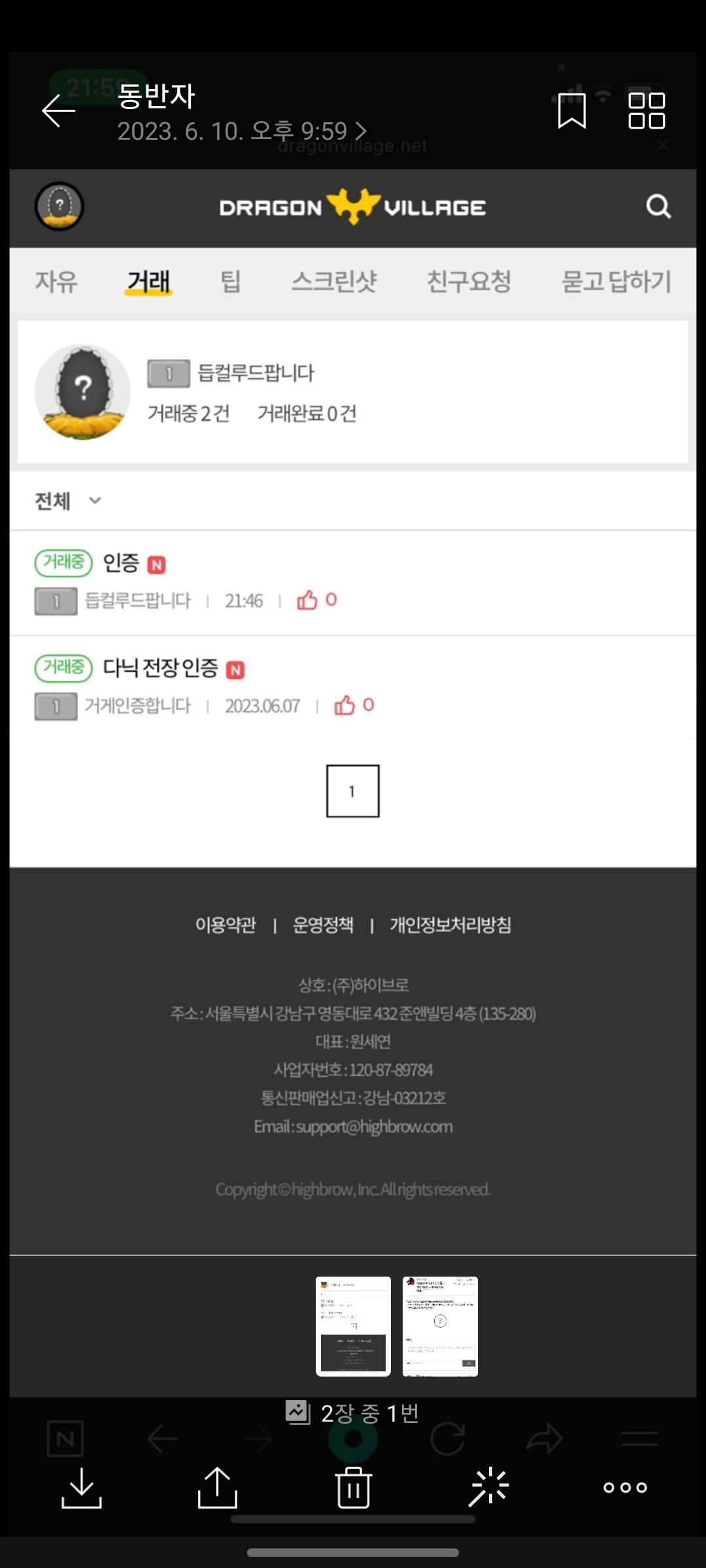The height and width of the screenshot is (1568, 706).
Task: Select the first thumbnail in the strip
Action: pos(353,1326)
